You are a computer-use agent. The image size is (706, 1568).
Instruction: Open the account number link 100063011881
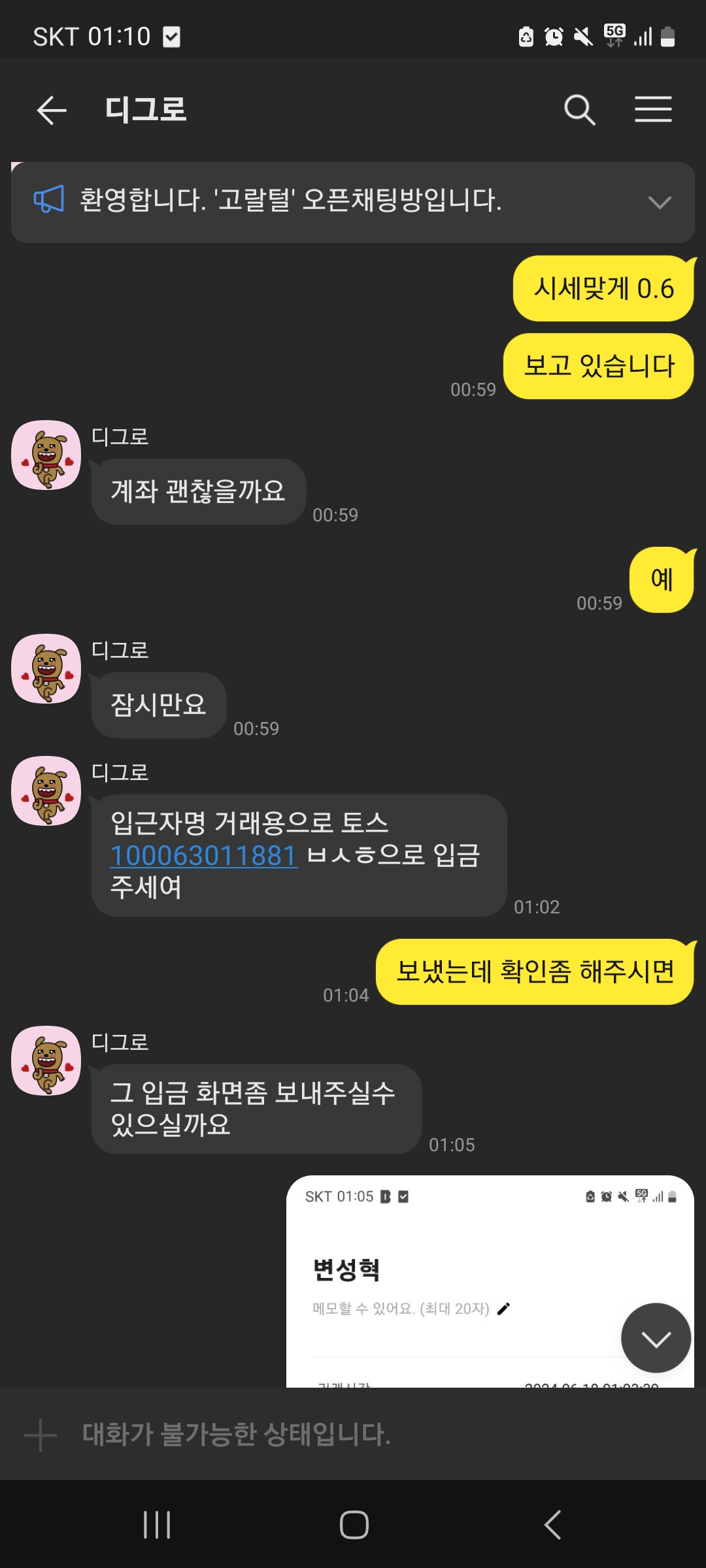pos(204,855)
